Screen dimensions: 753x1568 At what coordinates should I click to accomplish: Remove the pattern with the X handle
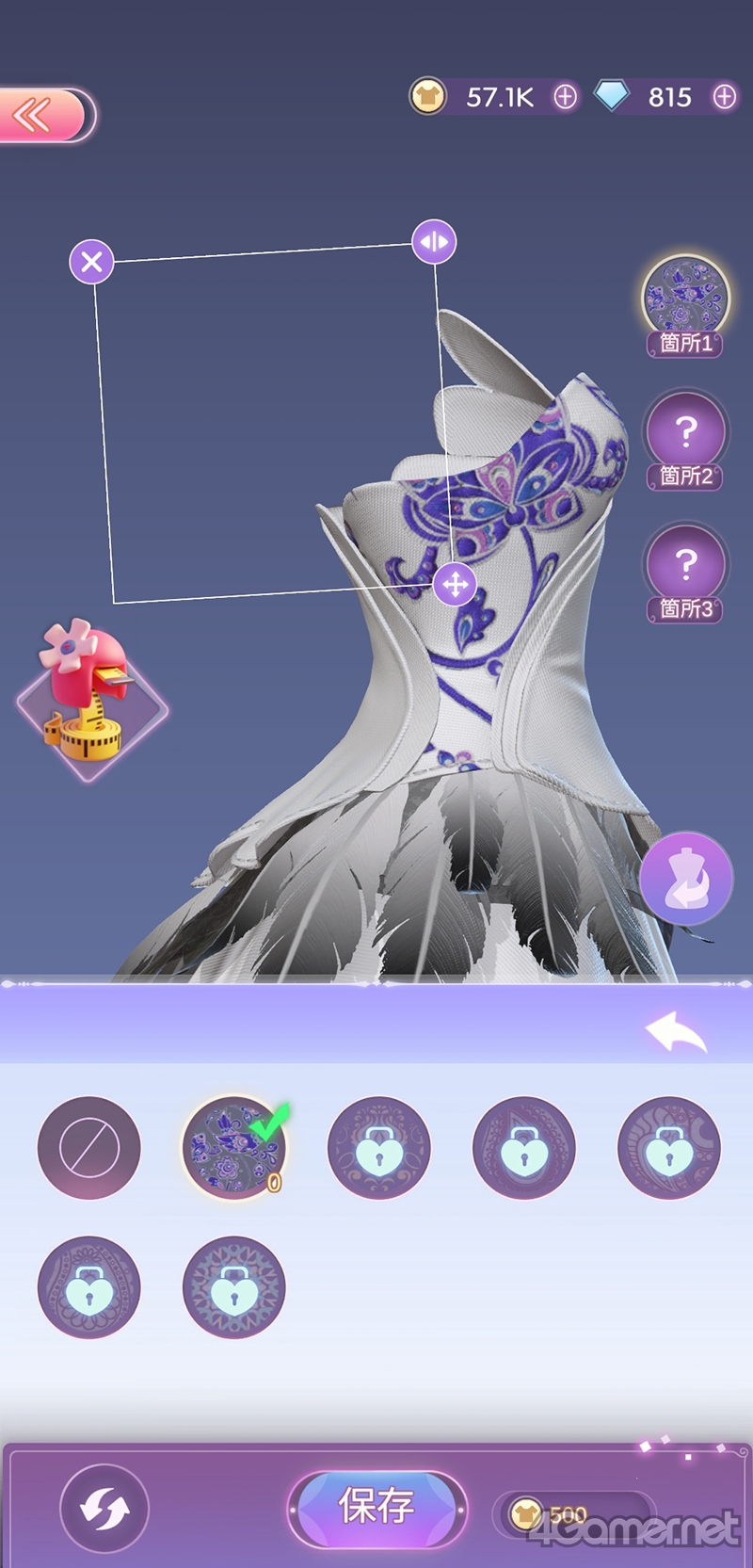[x=91, y=261]
